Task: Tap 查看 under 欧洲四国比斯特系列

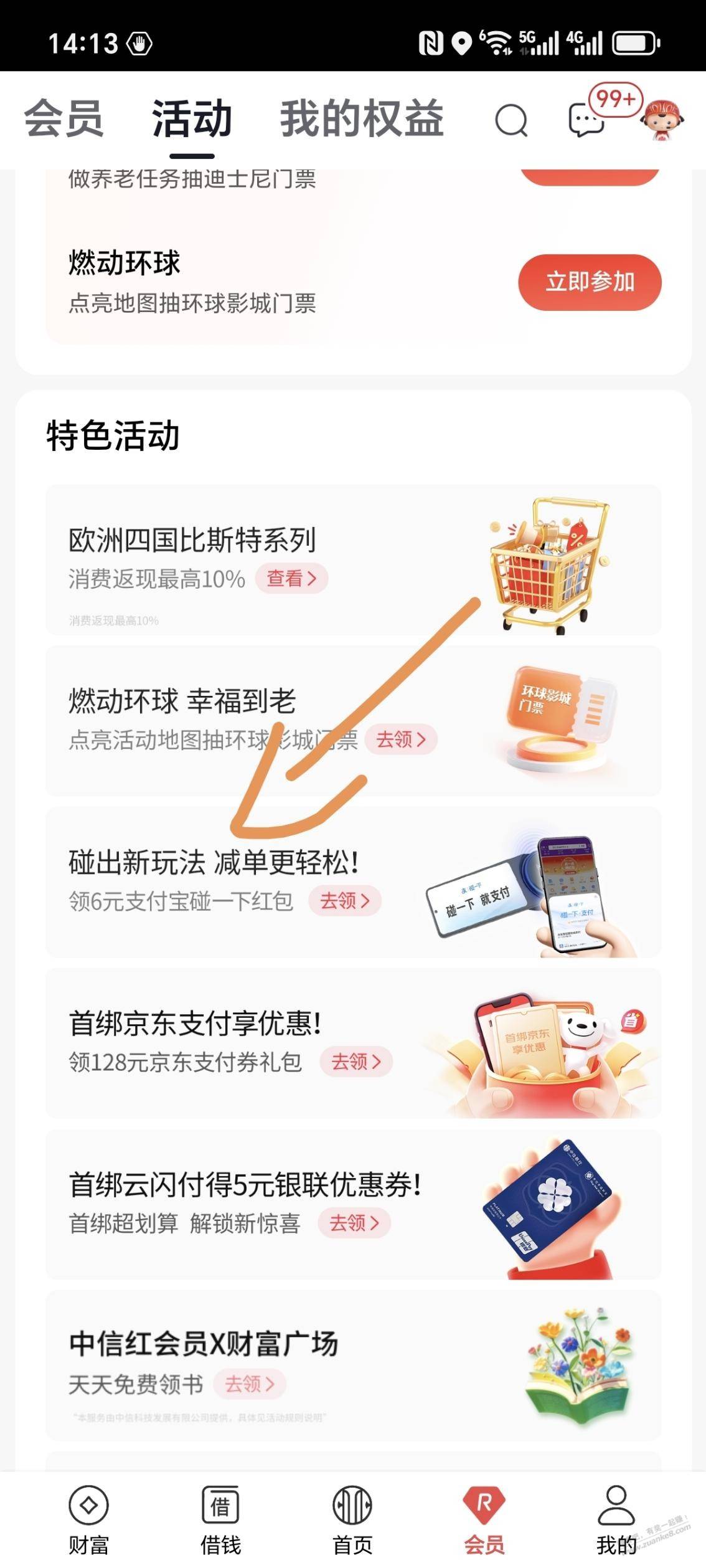Action: pyautogui.click(x=291, y=579)
